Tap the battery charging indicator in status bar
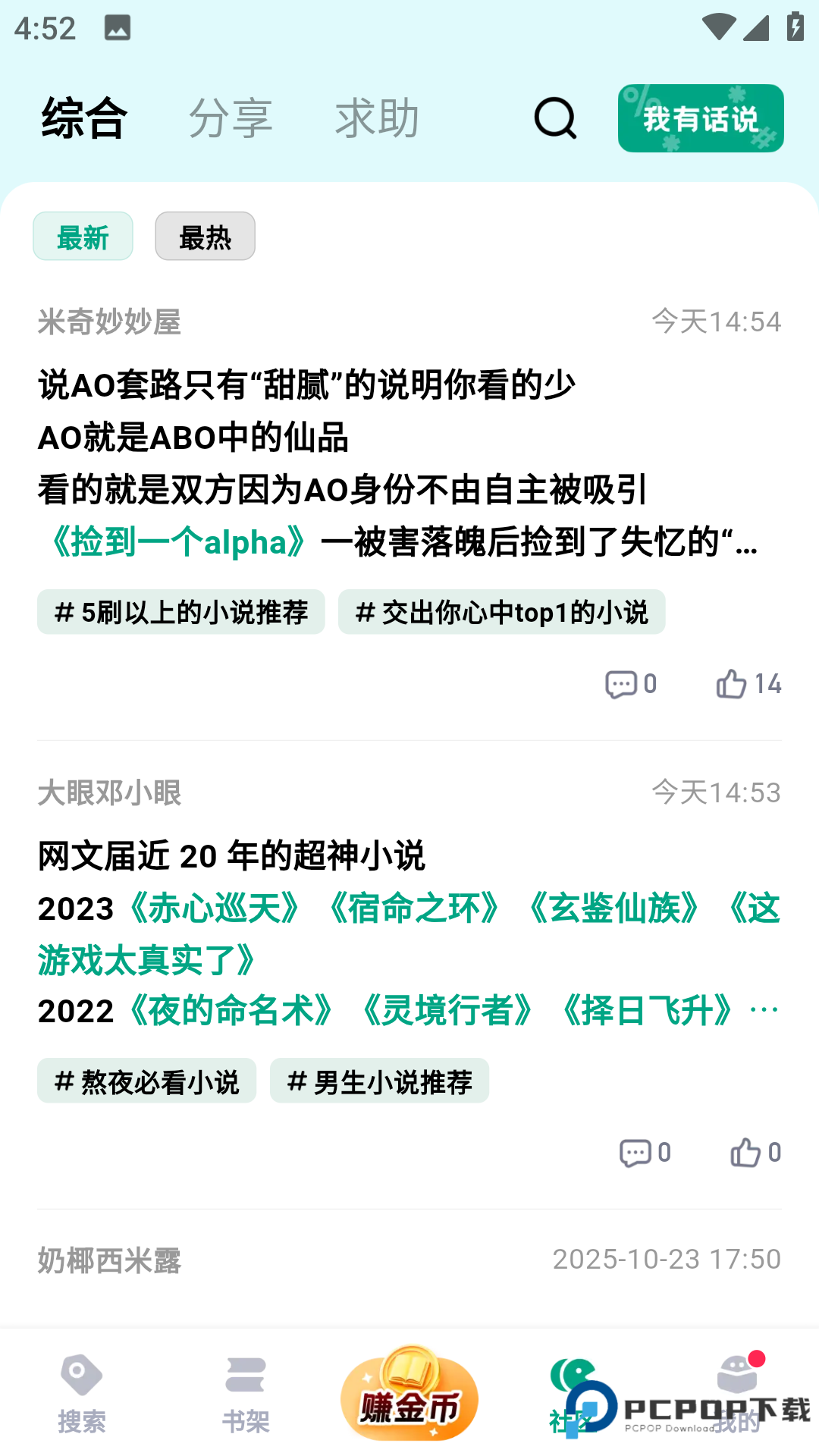This screenshot has height=1456, width=819. point(794,27)
